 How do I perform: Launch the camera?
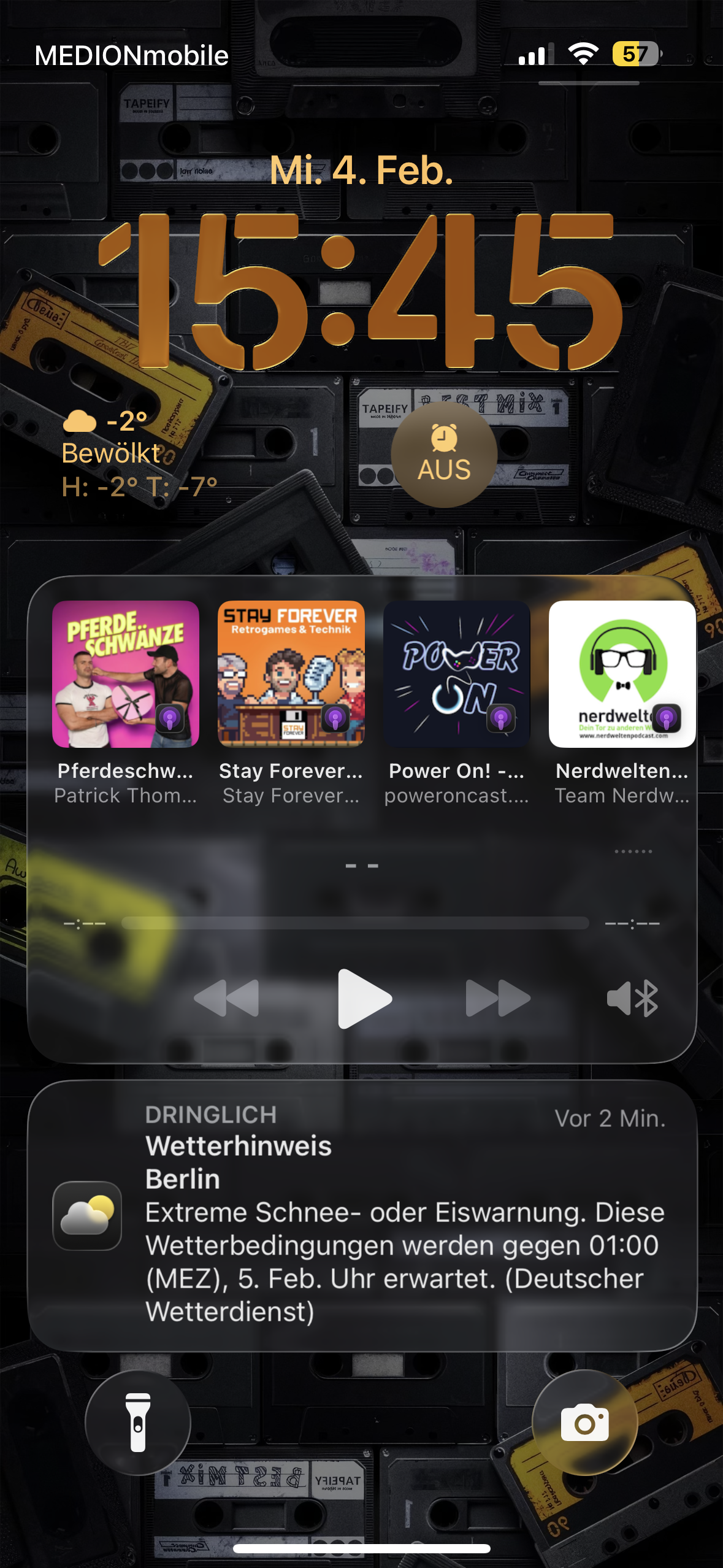pyautogui.click(x=584, y=1423)
